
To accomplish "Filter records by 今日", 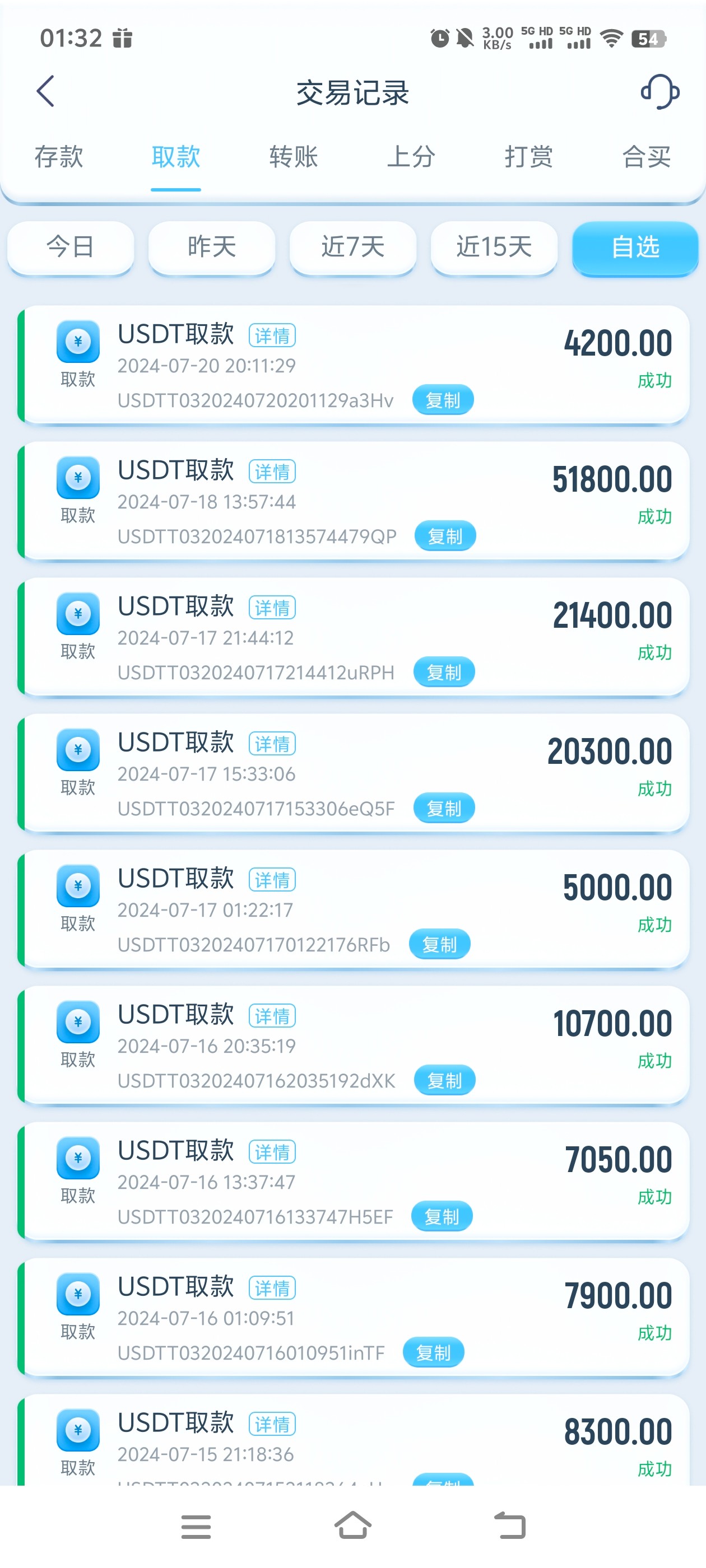I will (71, 247).
